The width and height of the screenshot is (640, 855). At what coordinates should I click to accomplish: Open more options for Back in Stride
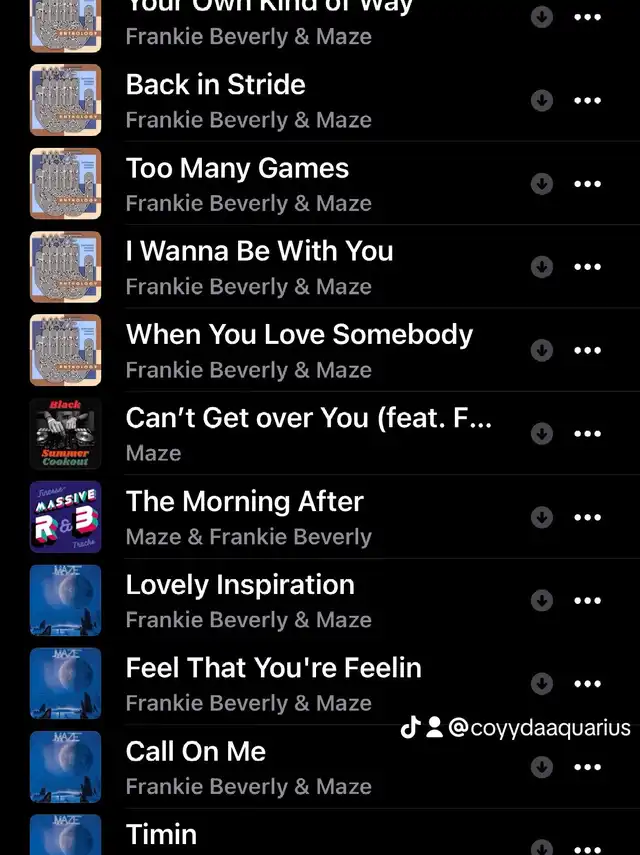pos(587,100)
